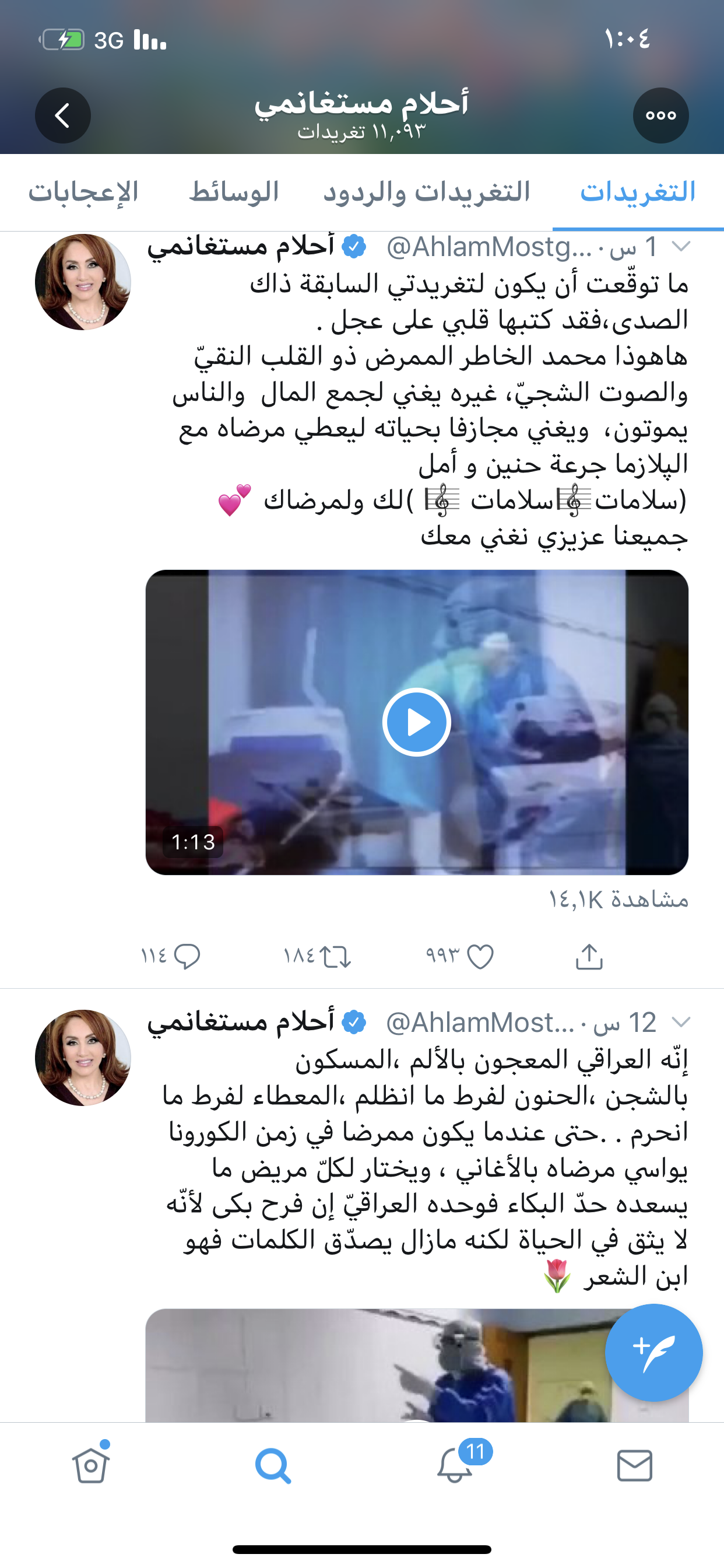Like the tweet with 993 likes
The image size is (724, 1568).
pyautogui.click(x=479, y=956)
